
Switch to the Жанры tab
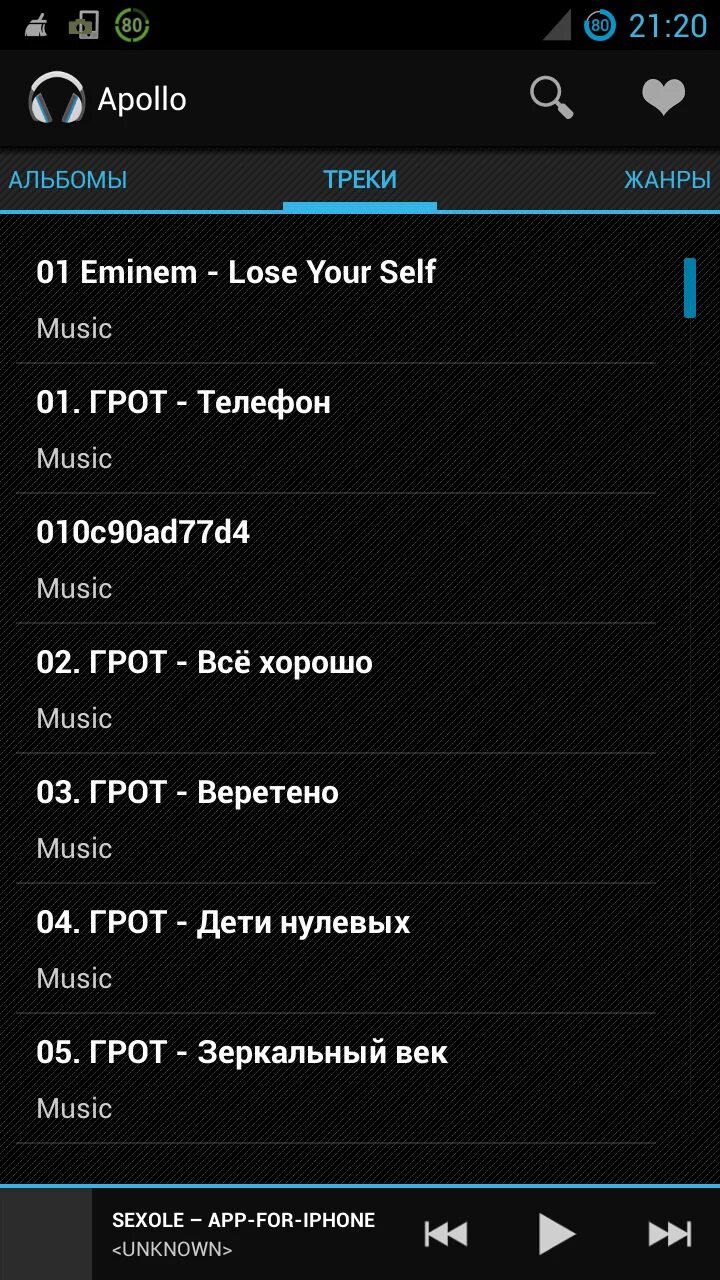coord(667,180)
